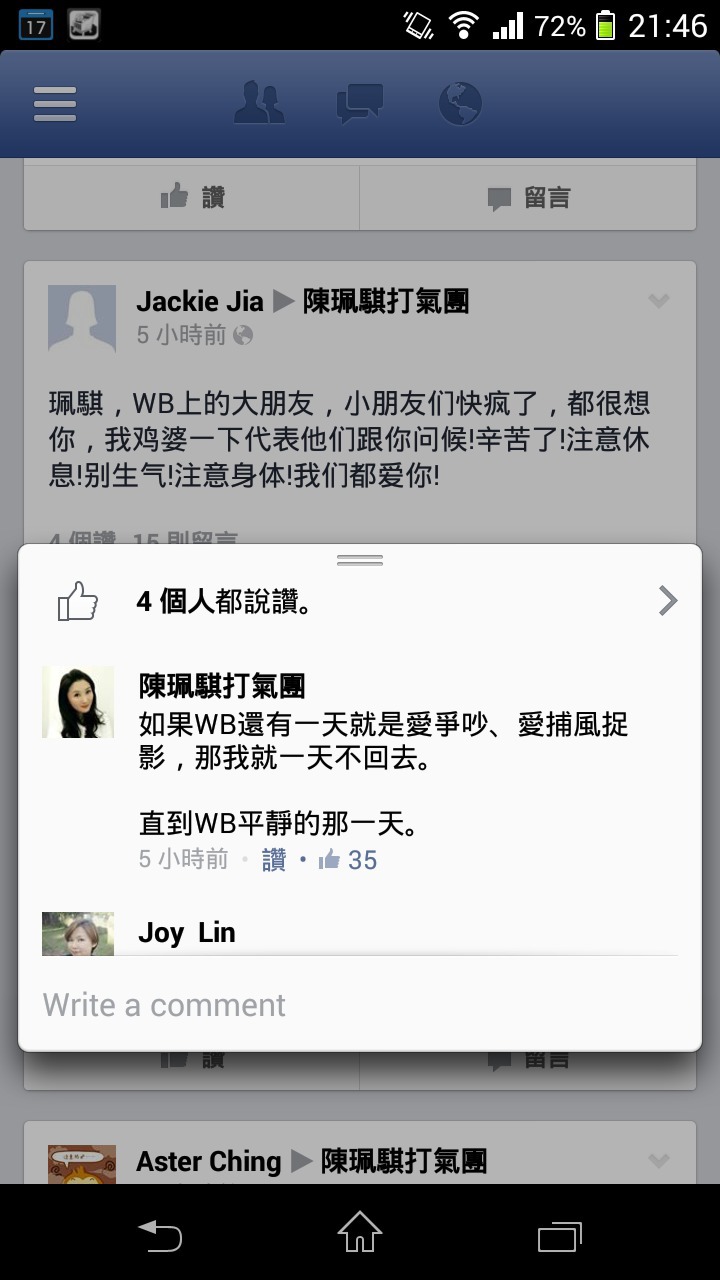
Task: Open the notifications globe
Action: [x=460, y=103]
